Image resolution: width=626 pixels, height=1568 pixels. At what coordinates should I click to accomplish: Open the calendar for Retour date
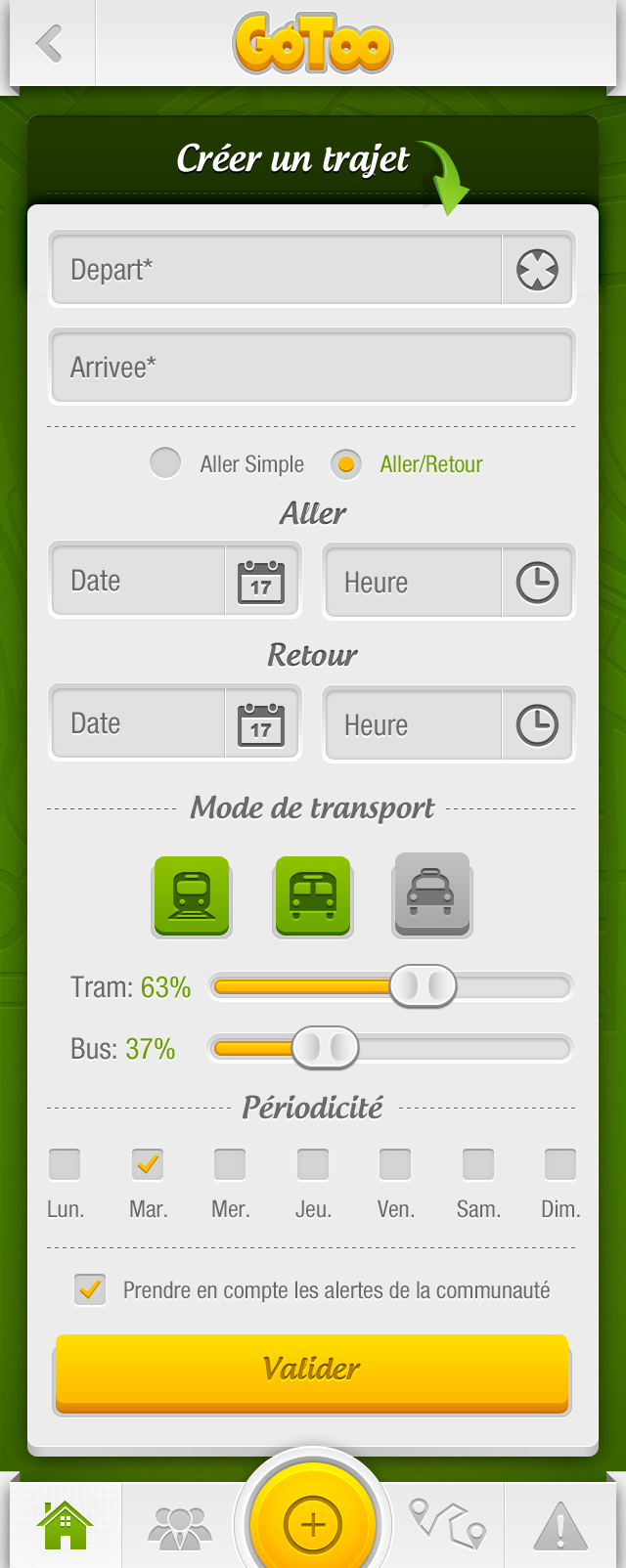pos(261,724)
